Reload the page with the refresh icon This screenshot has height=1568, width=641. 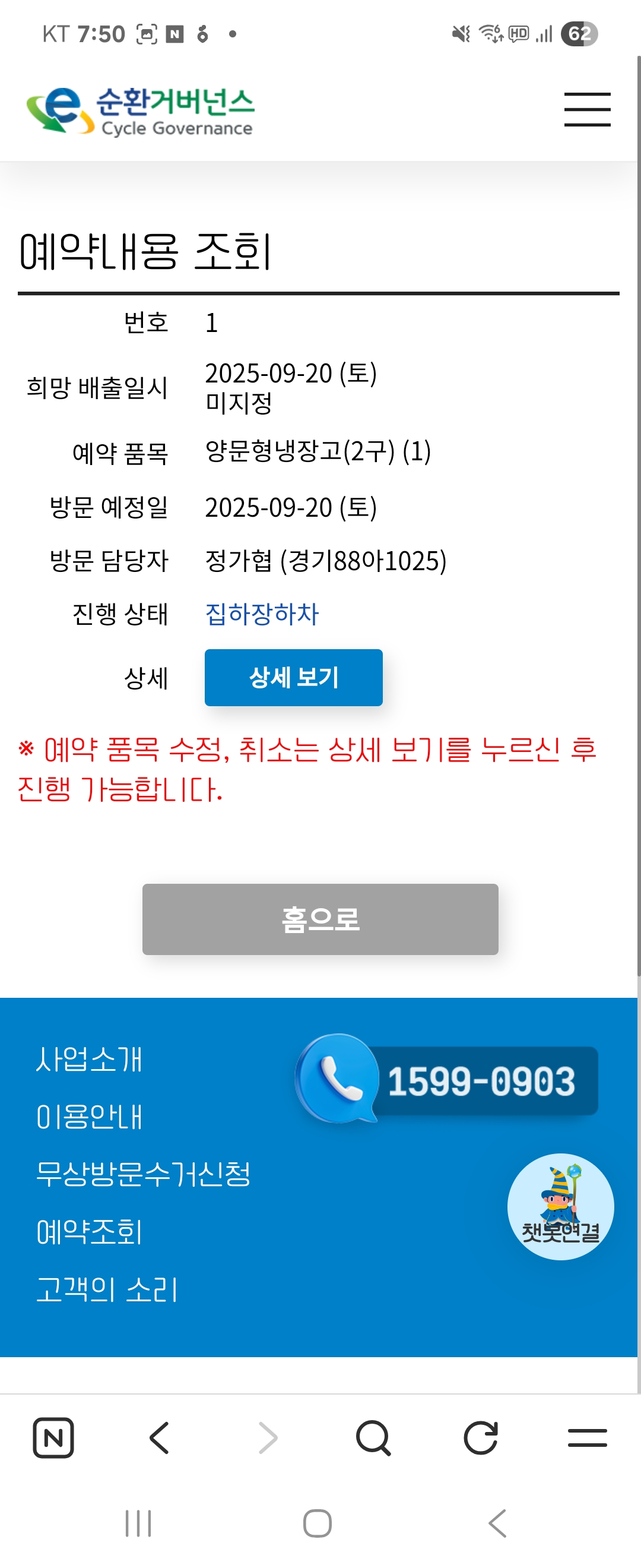480,1438
